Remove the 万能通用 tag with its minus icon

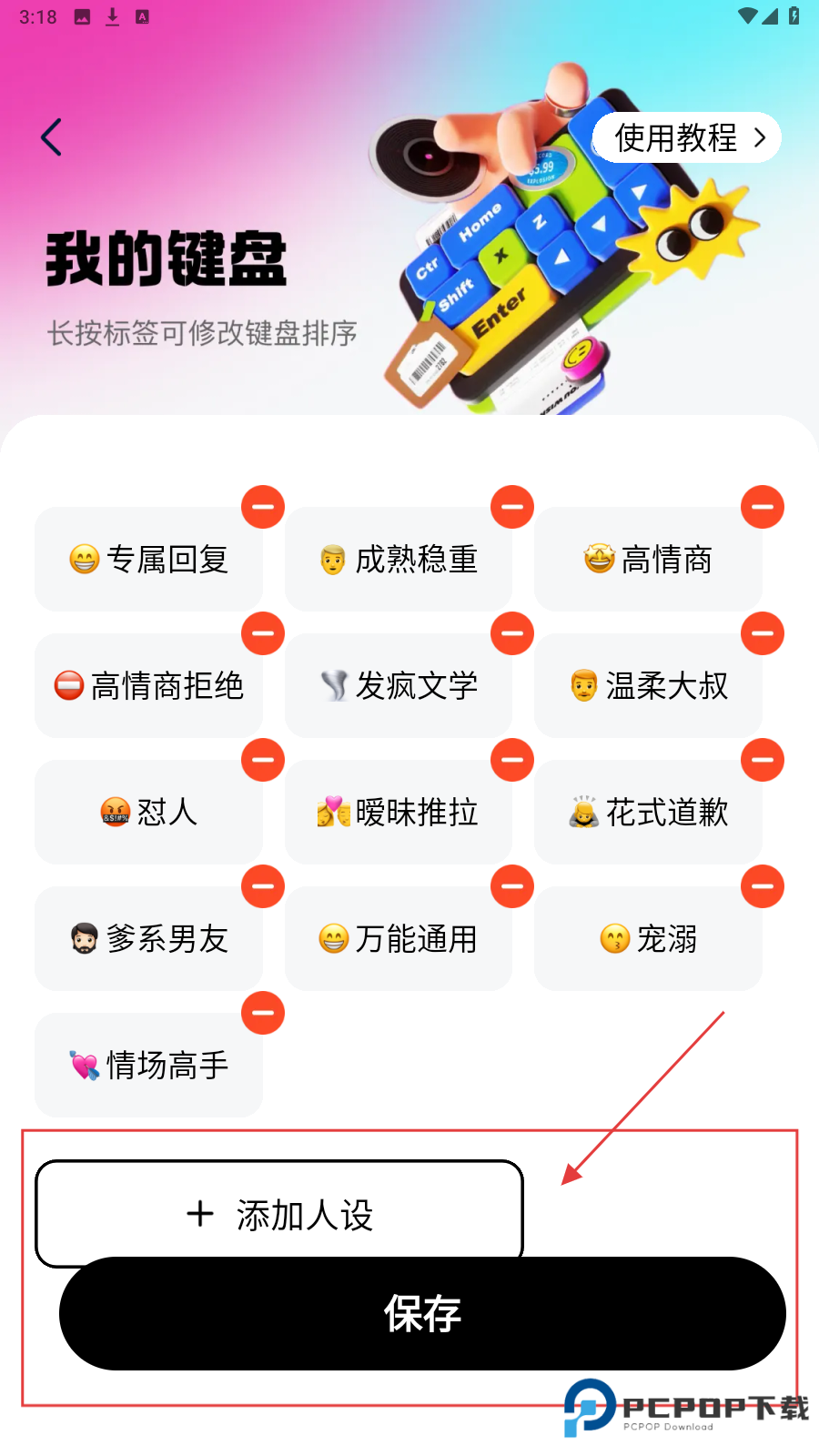[512, 886]
